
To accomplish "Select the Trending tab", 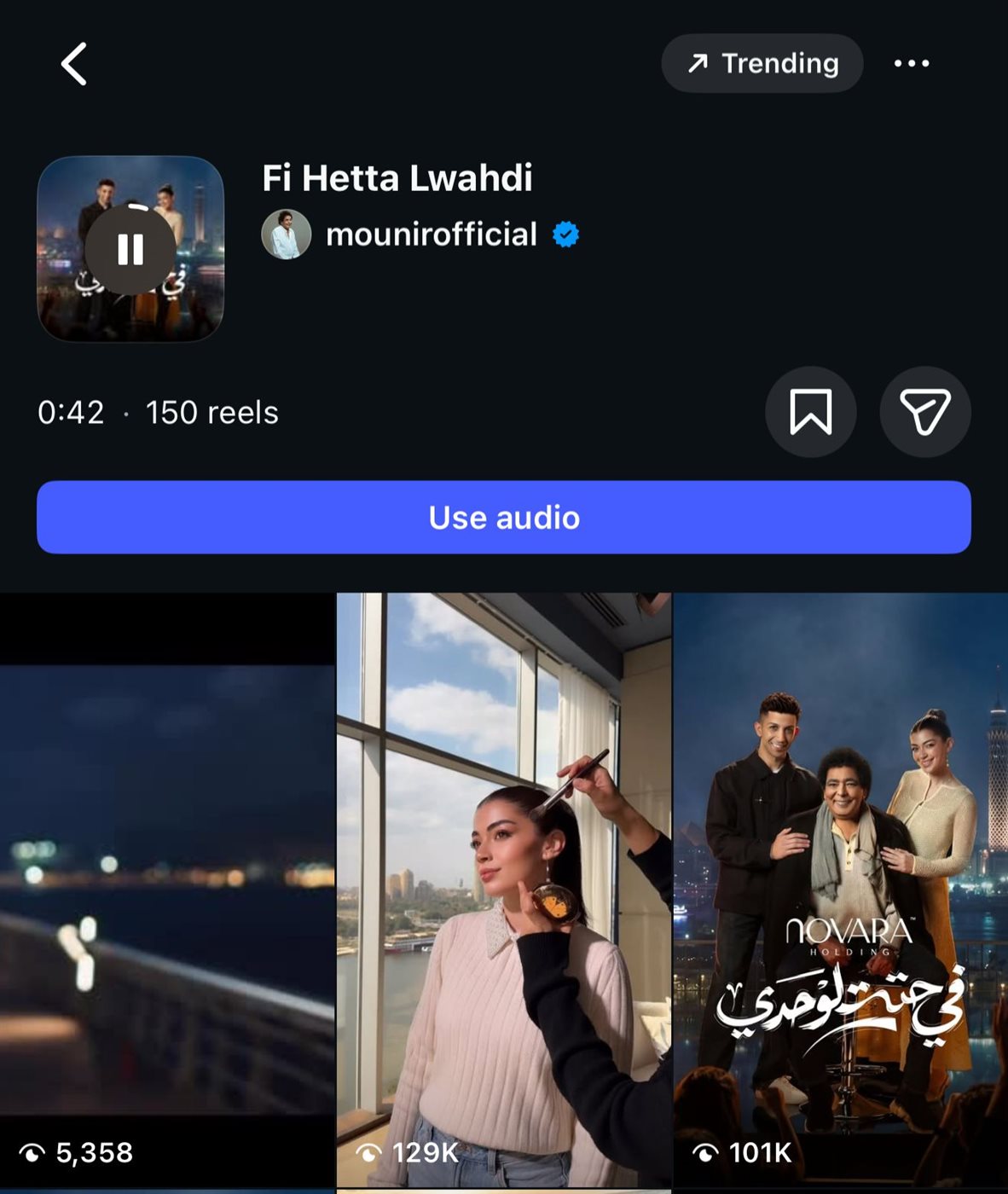I will click(x=762, y=62).
